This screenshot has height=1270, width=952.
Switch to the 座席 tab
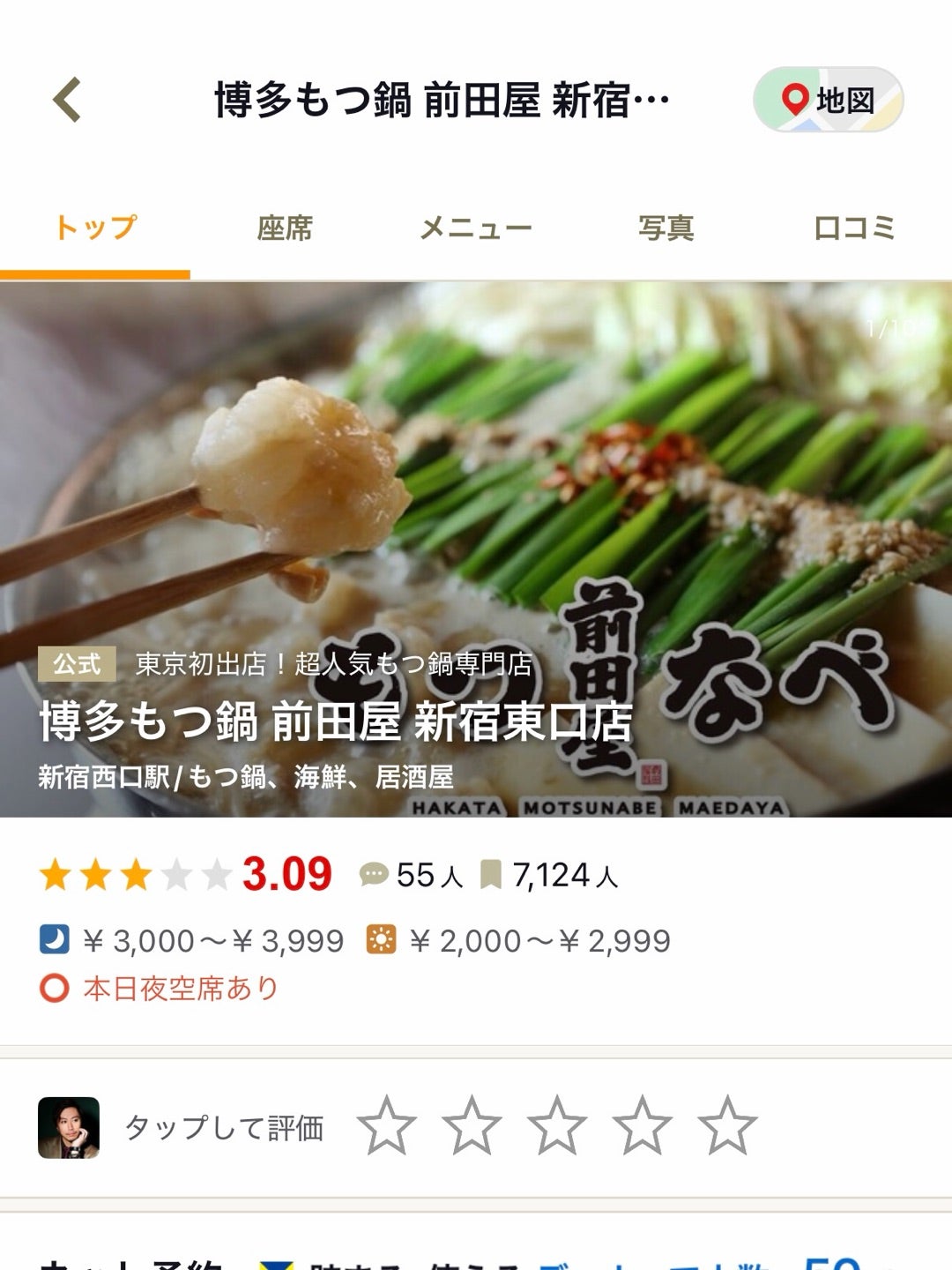[285, 228]
